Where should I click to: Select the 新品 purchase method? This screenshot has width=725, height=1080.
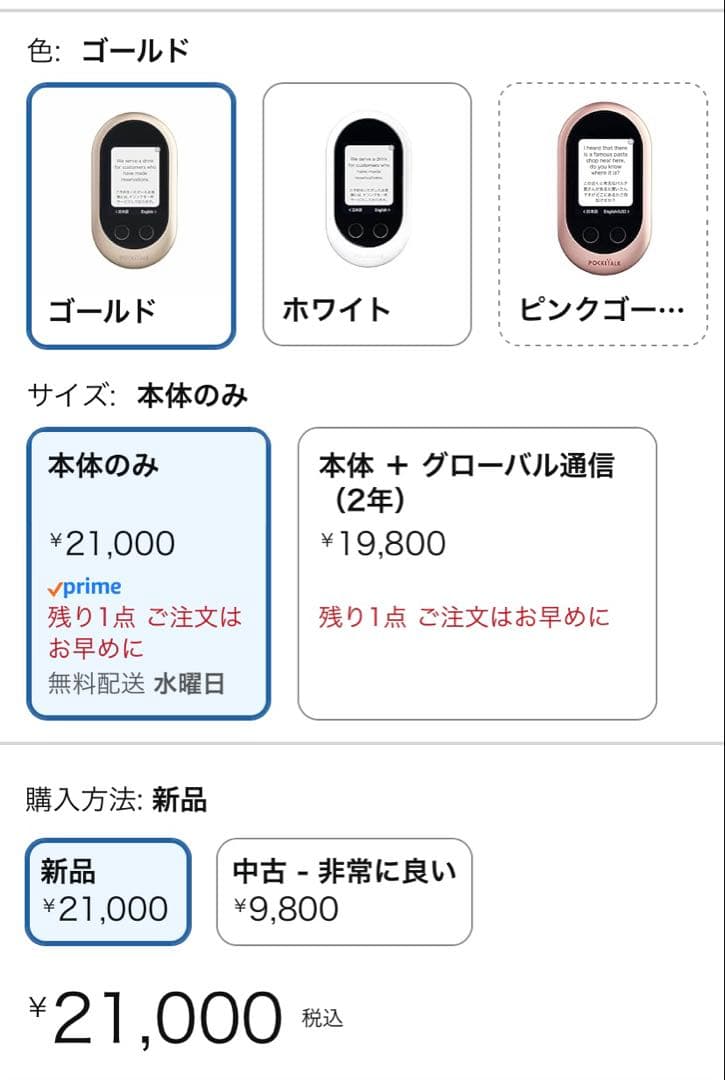[108, 893]
